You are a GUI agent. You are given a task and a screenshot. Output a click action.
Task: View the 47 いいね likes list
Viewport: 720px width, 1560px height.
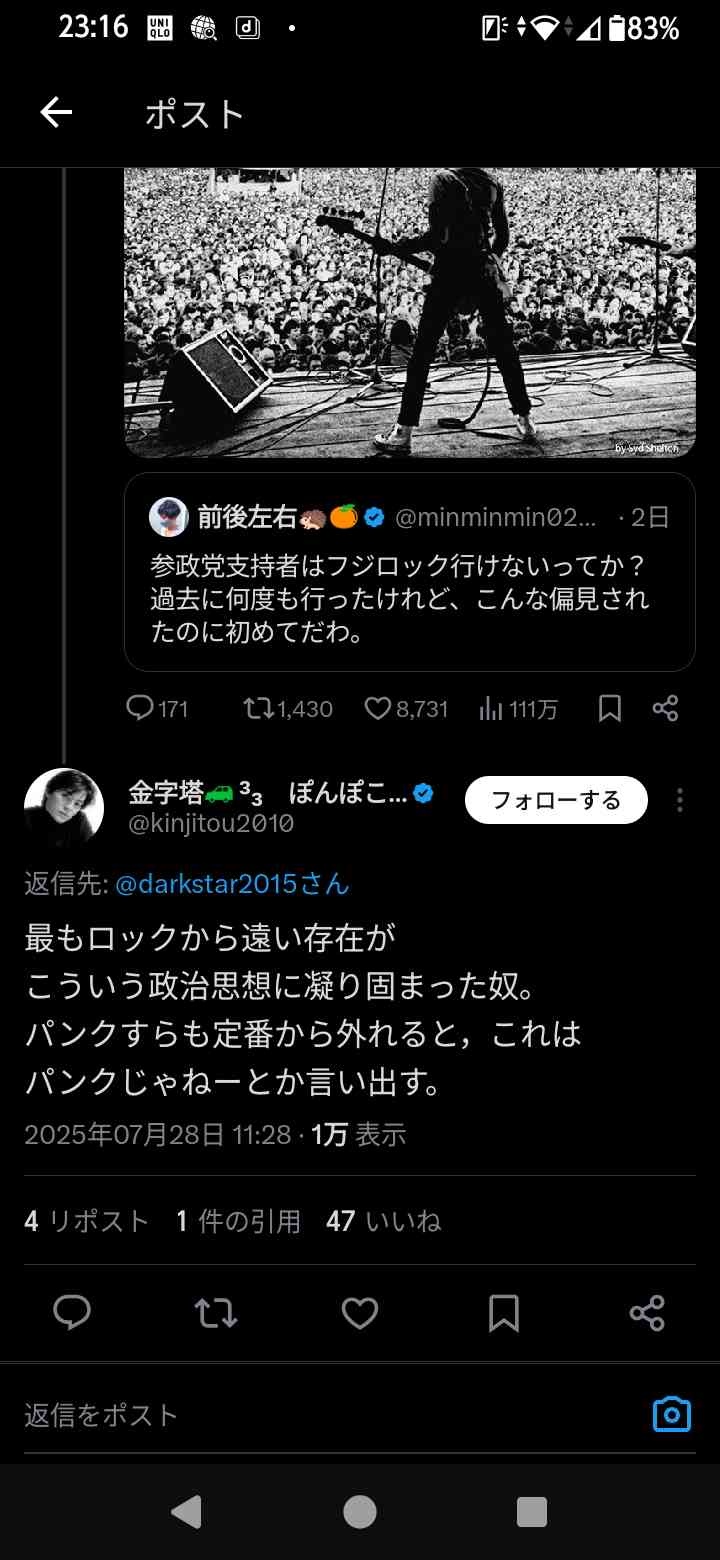tap(383, 1221)
